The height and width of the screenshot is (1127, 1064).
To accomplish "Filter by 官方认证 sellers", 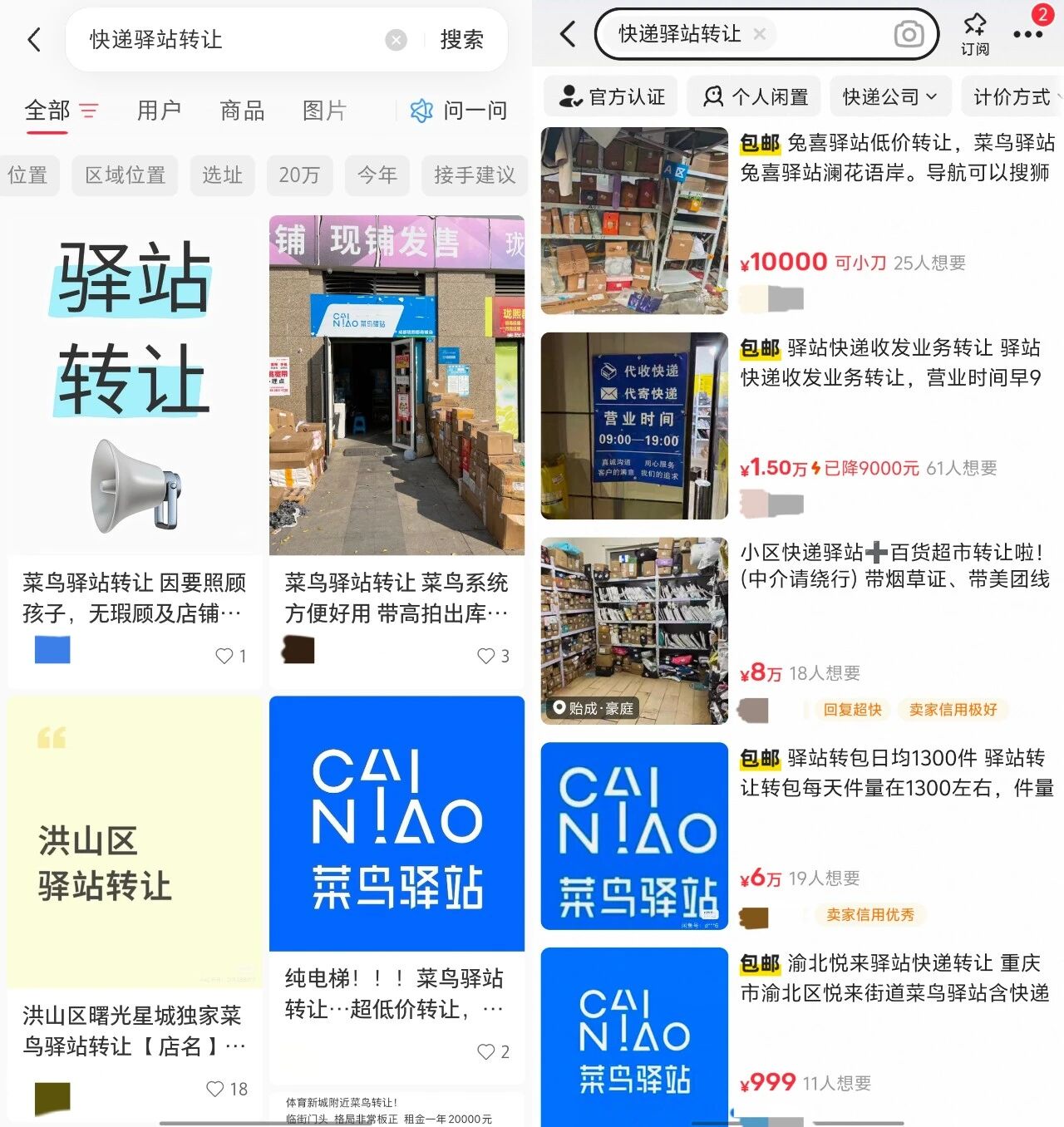I will (x=611, y=97).
